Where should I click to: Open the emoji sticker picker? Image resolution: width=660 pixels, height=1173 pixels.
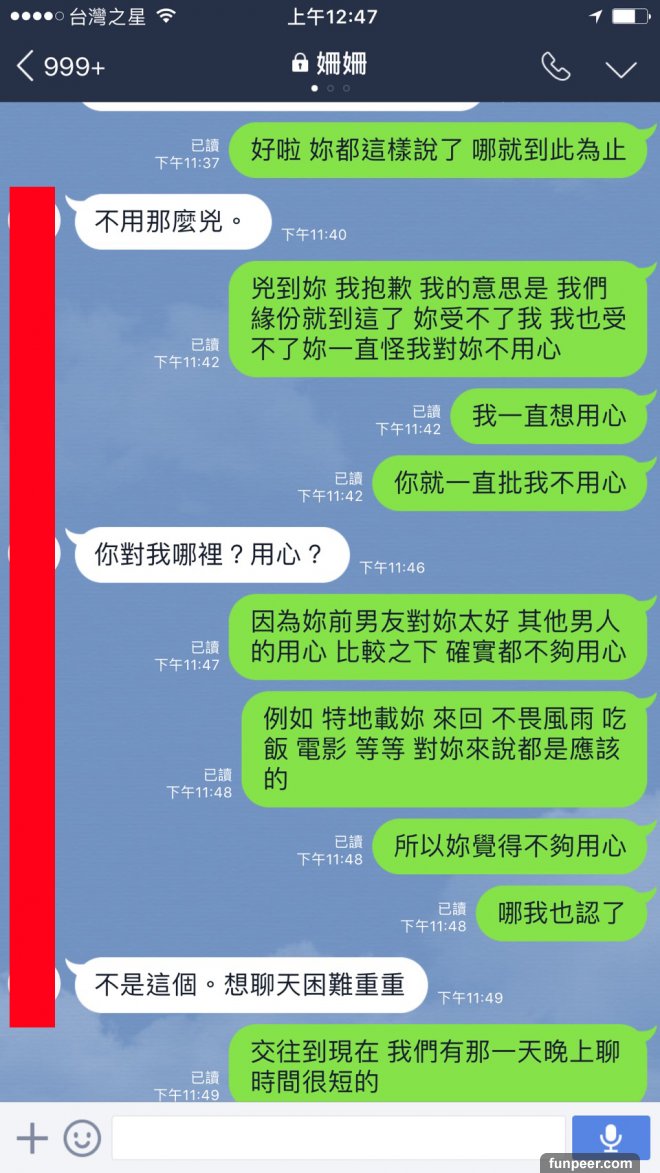pos(82,1138)
